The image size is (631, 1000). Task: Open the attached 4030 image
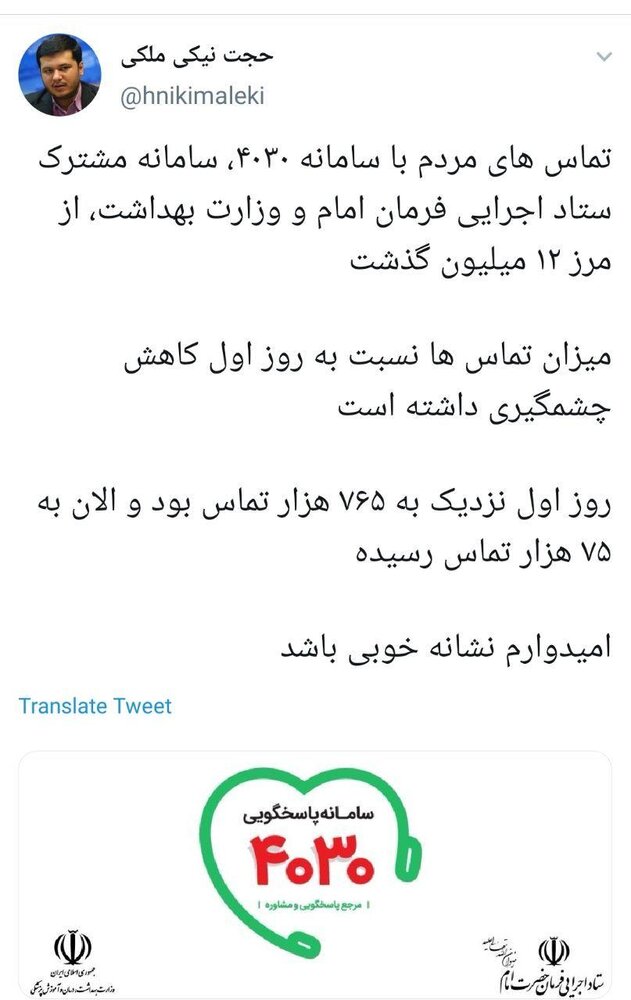(315, 872)
